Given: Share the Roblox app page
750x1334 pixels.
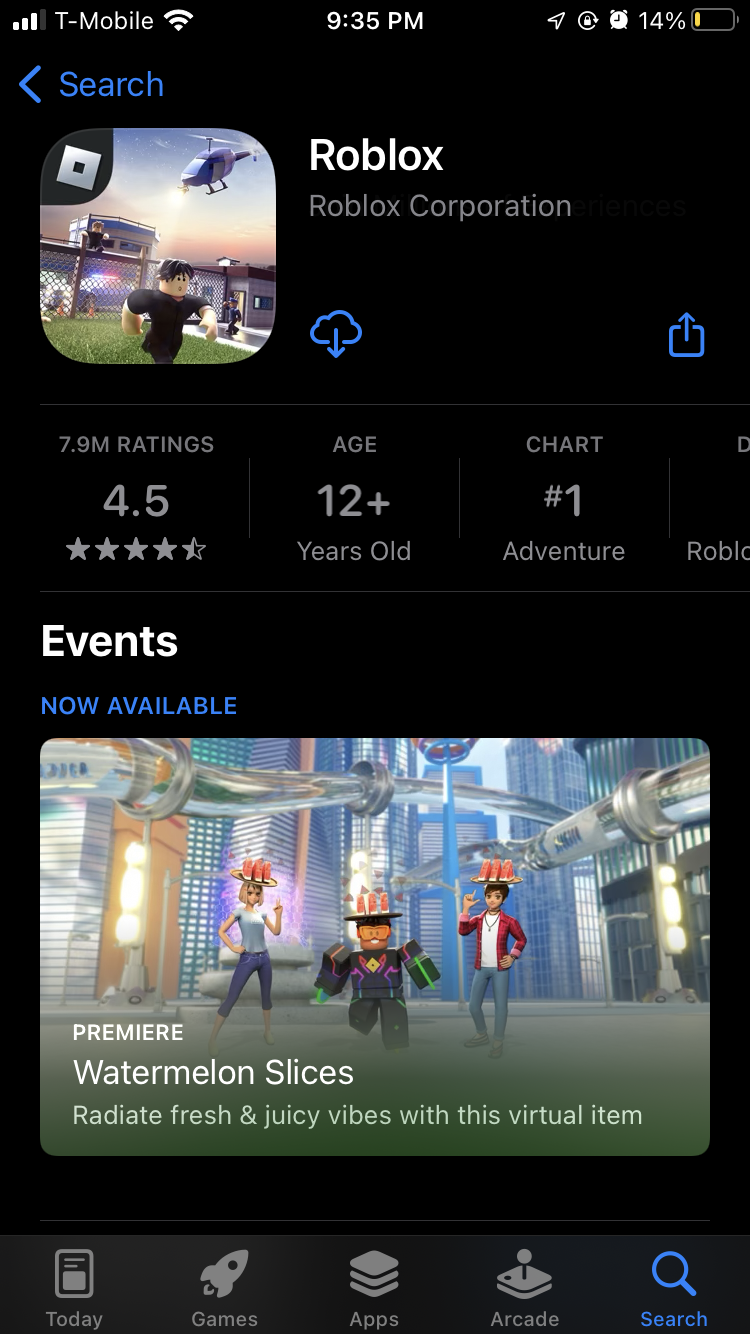Looking at the screenshot, I should (686, 334).
